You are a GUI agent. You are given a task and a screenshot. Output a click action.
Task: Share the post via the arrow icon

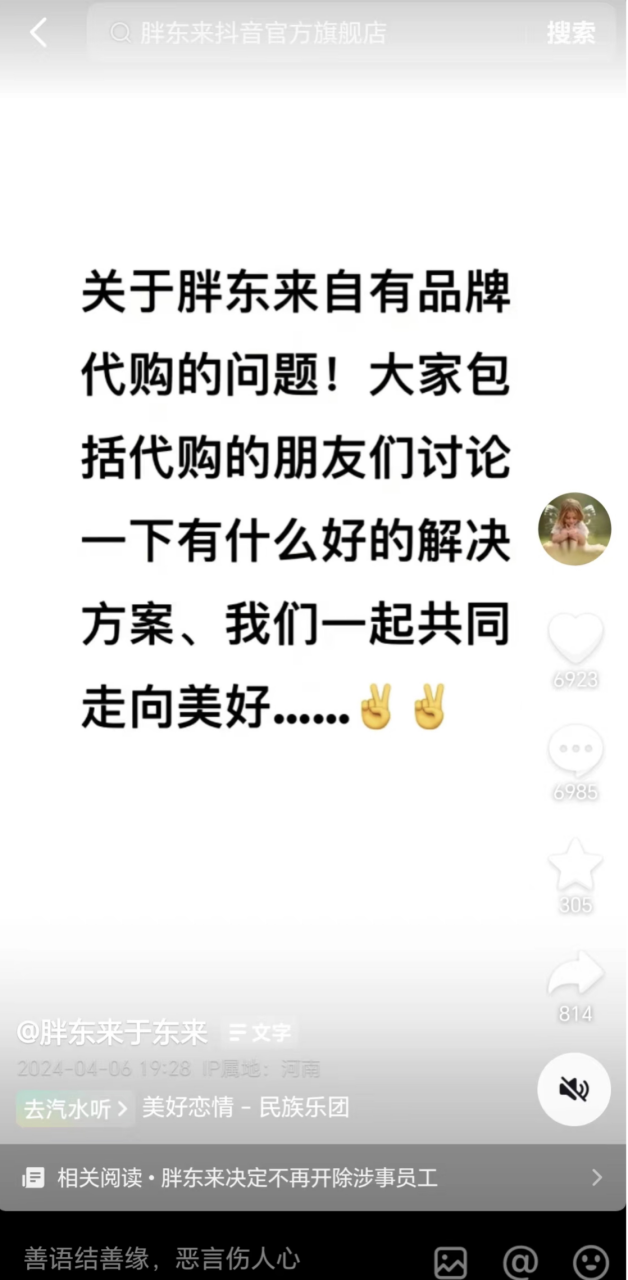tap(575, 975)
